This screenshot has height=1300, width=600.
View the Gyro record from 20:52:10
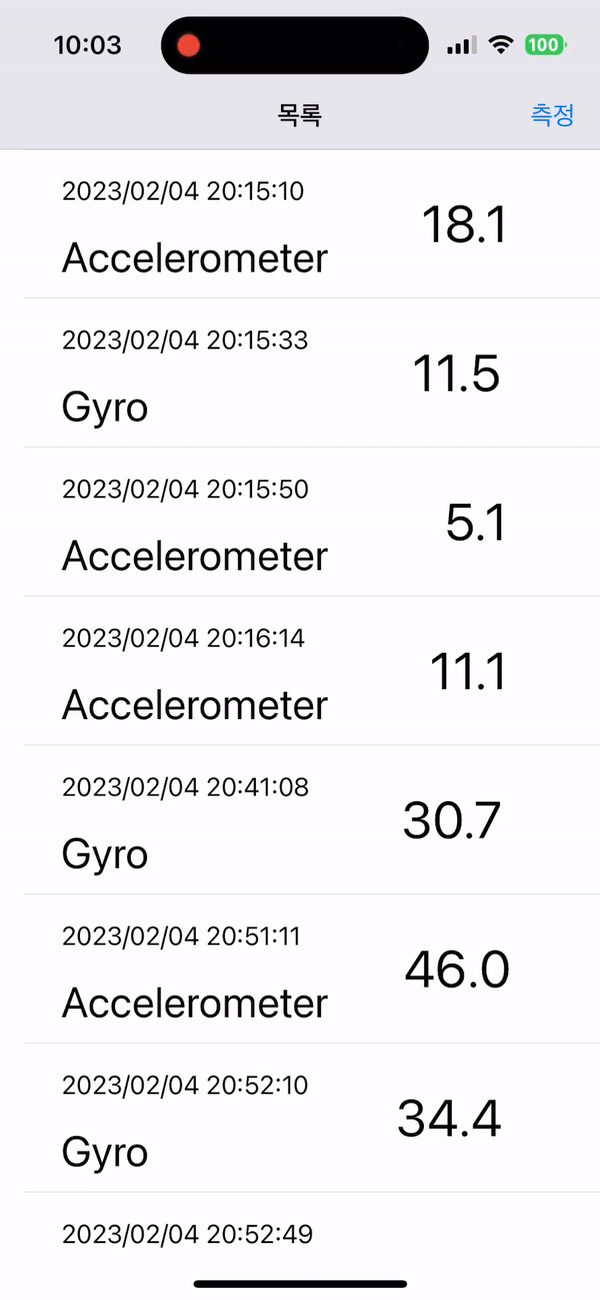point(300,1119)
